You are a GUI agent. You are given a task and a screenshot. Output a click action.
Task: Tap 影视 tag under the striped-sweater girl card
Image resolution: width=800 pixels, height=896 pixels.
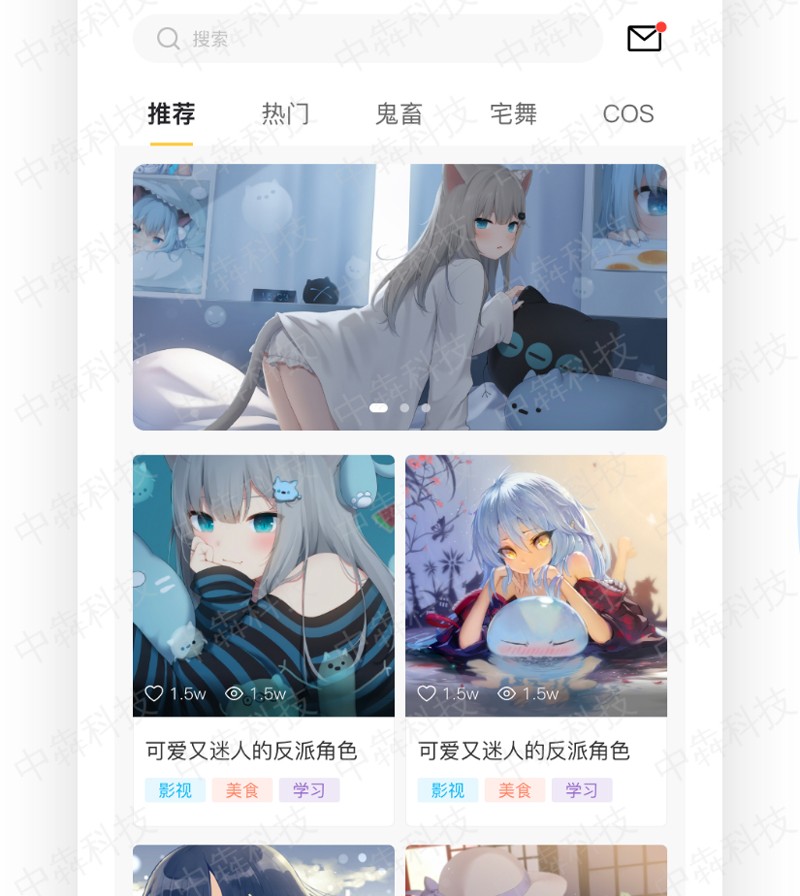click(x=175, y=790)
